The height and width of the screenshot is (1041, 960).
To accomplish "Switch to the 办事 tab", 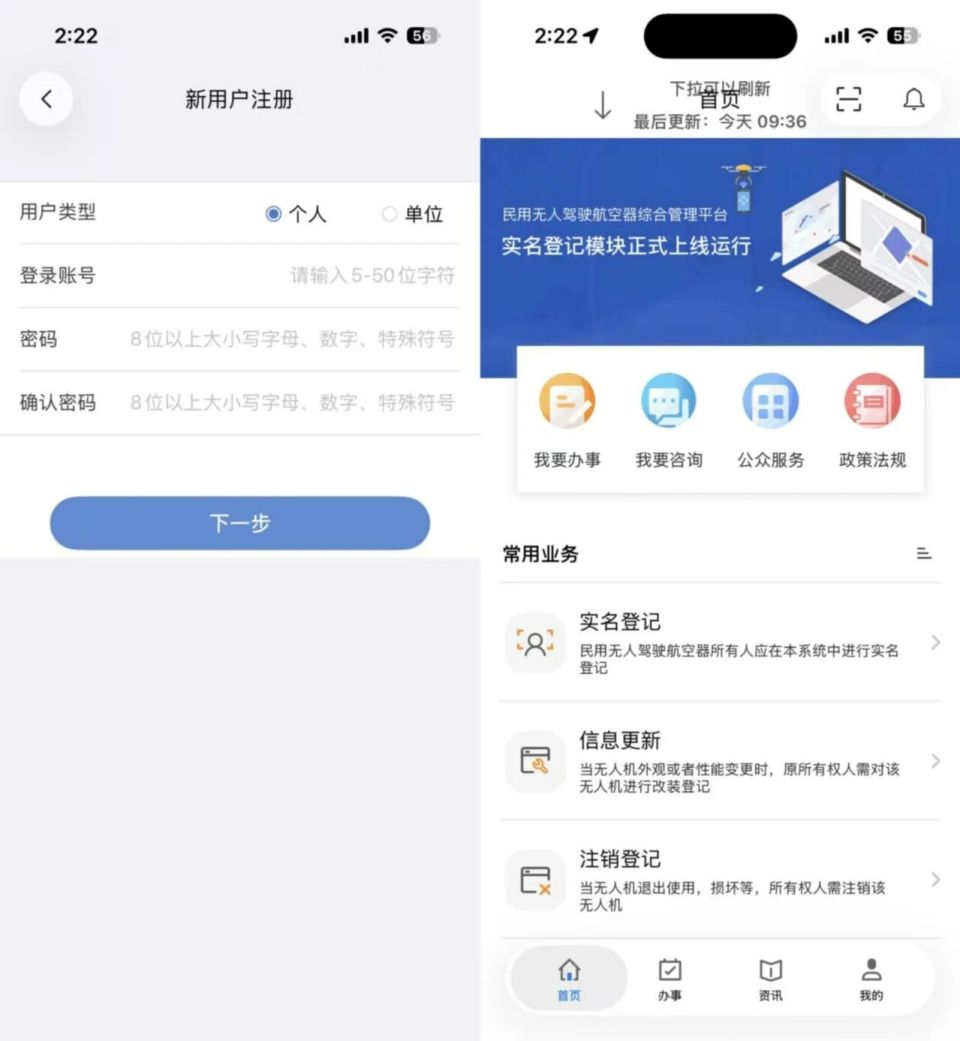I will (669, 980).
